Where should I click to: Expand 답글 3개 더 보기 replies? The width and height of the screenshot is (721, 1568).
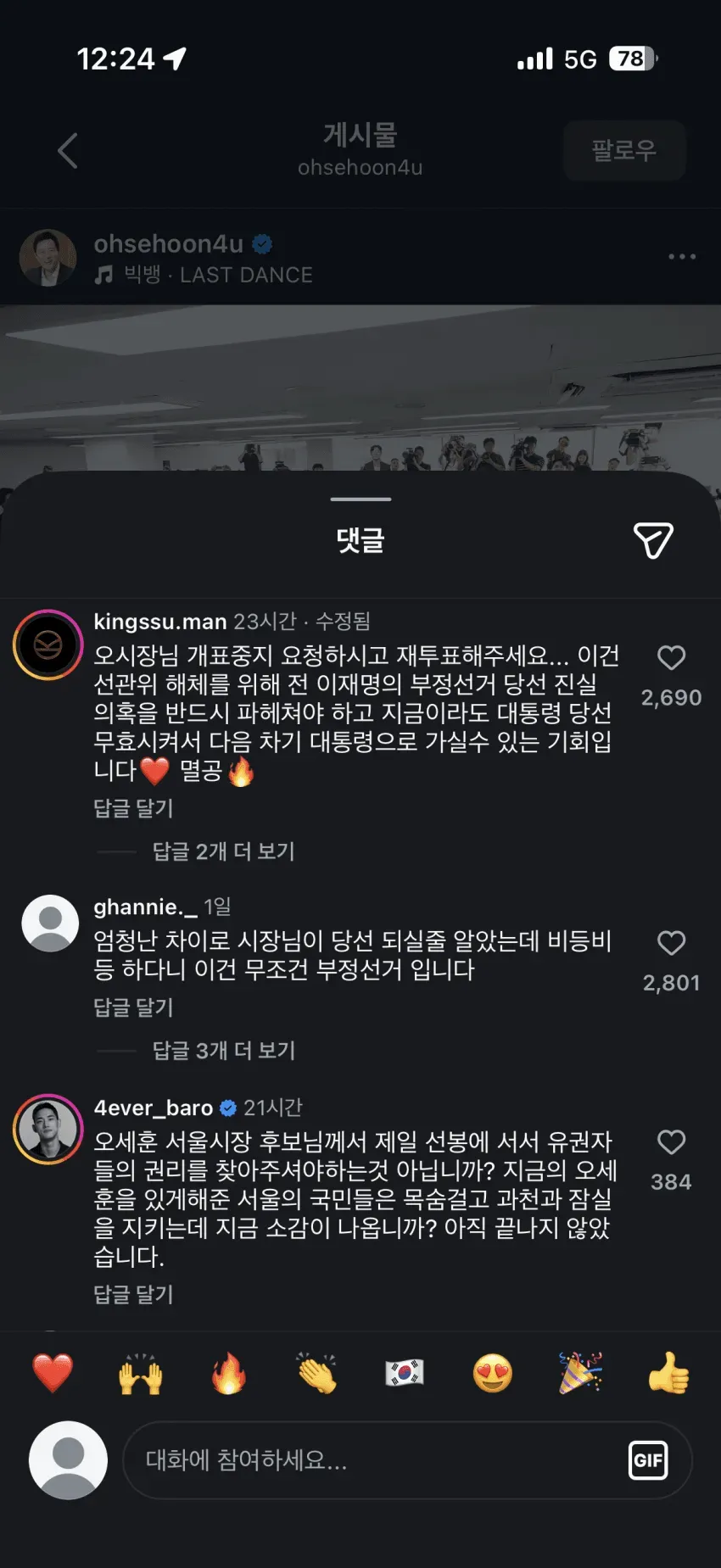pyautogui.click(x=224, y=1051)
